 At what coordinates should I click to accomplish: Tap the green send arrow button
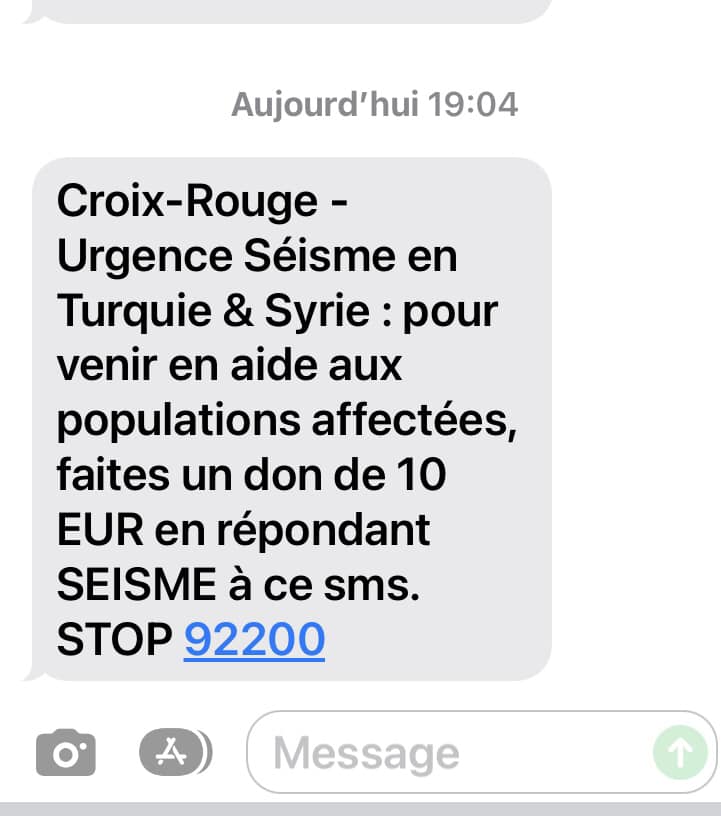pos(680,753)
